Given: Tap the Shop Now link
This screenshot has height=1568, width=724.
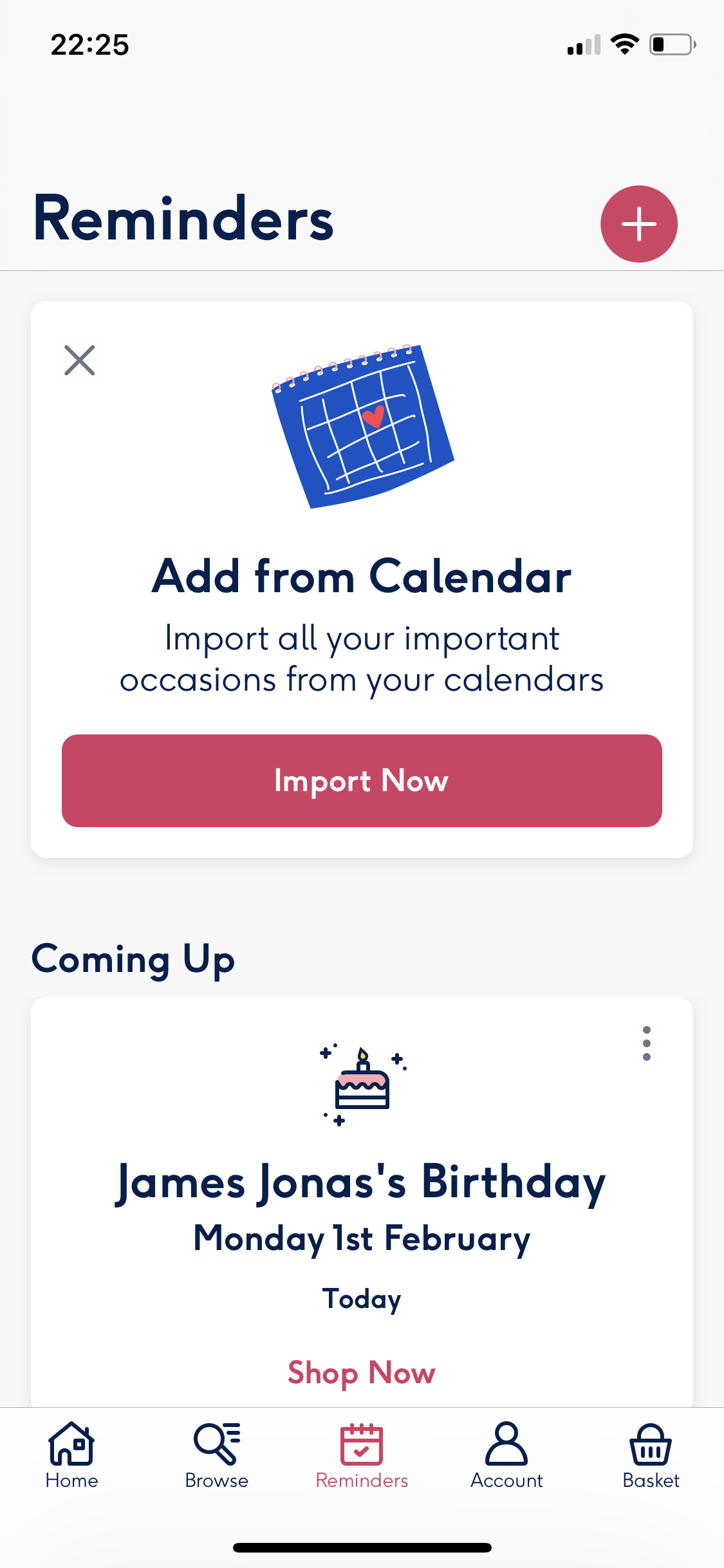Looking at the screenshot, I should pyautogui.click(x=362, y=1372).
